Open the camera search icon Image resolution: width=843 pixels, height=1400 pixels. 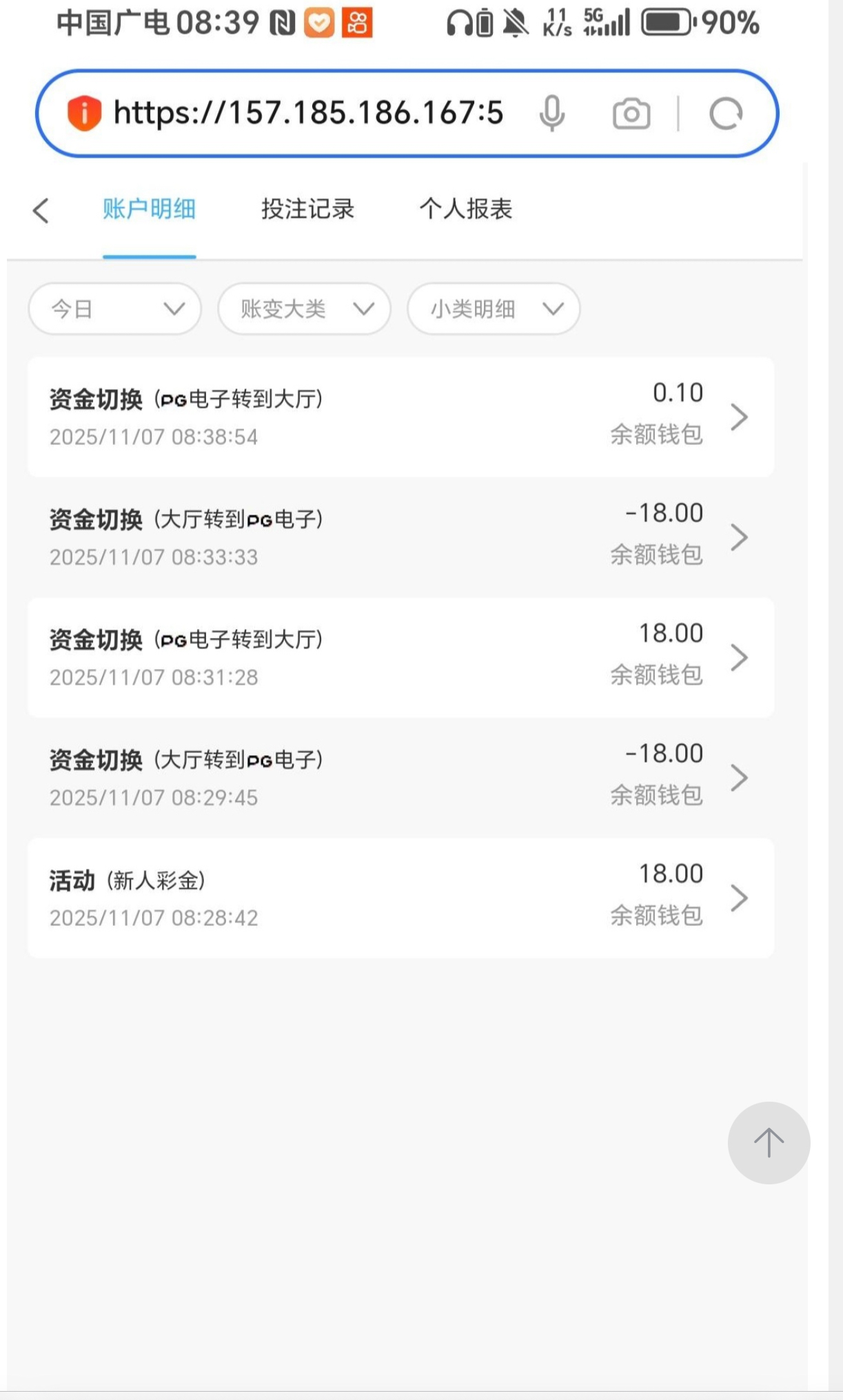click(631, 114)
